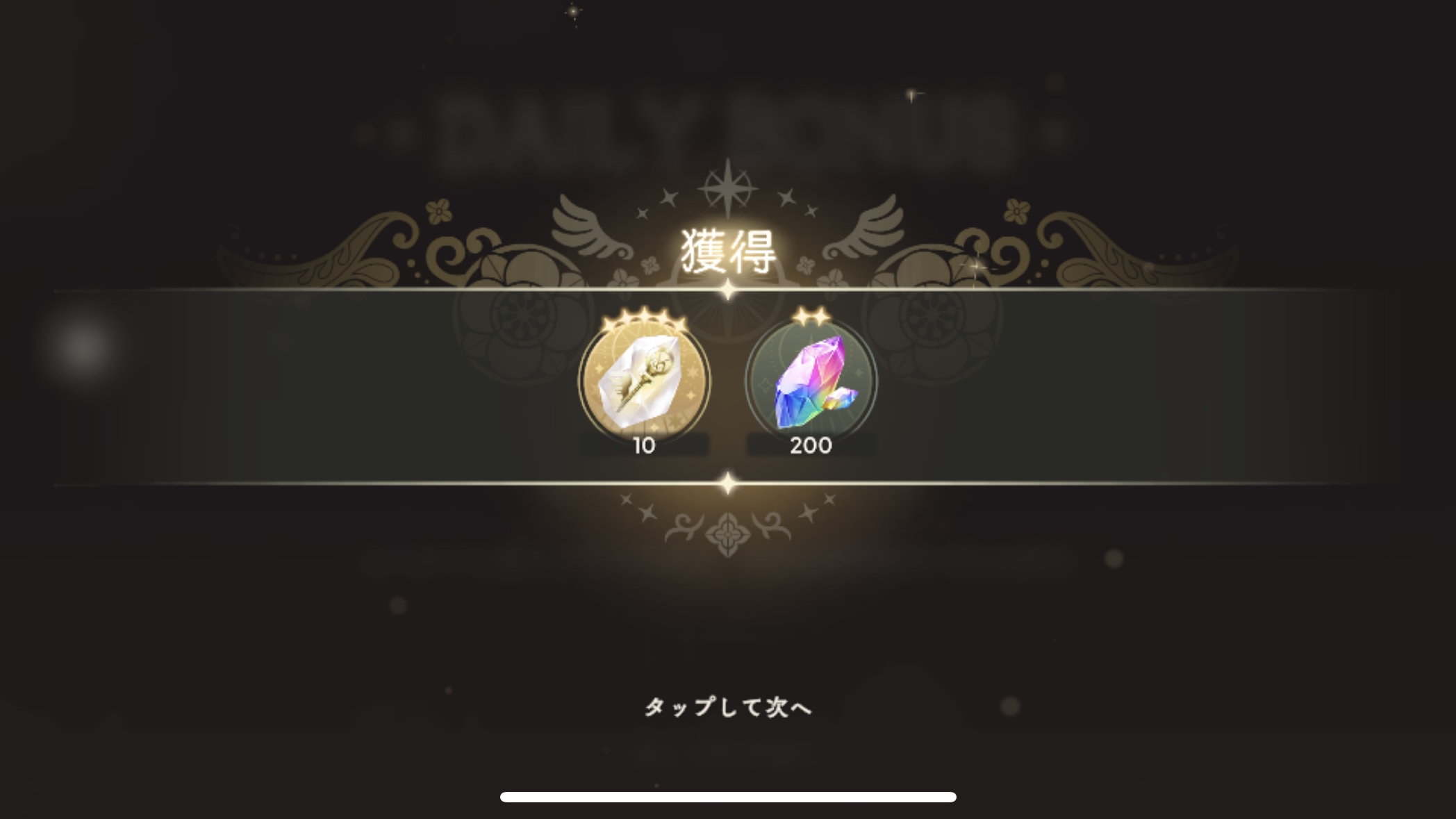Open the key crystal reward worth 10
This screenshot has height=819, width=1456.
click(645, 380)
